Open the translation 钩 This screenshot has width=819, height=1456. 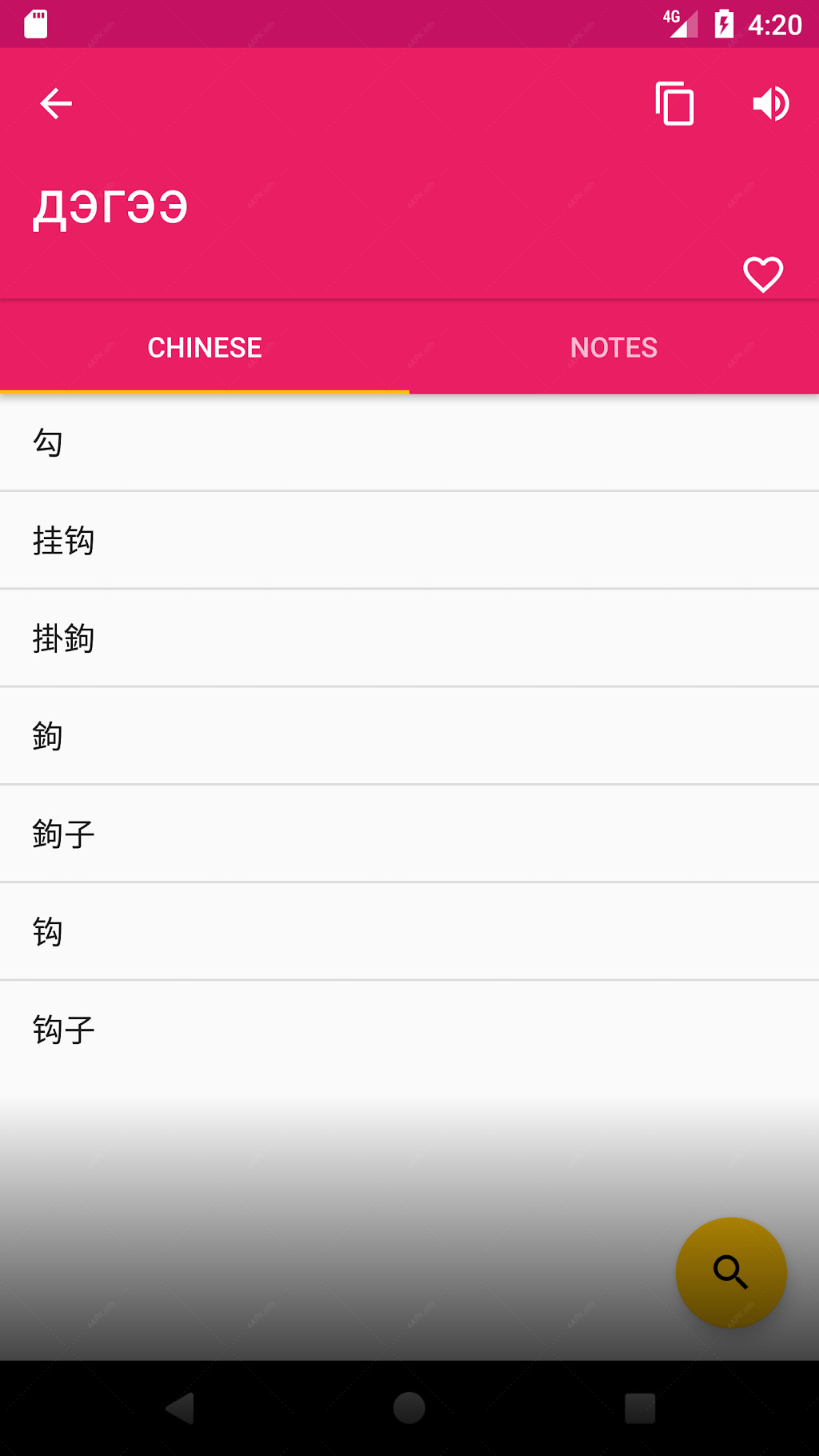coord(409,932)
